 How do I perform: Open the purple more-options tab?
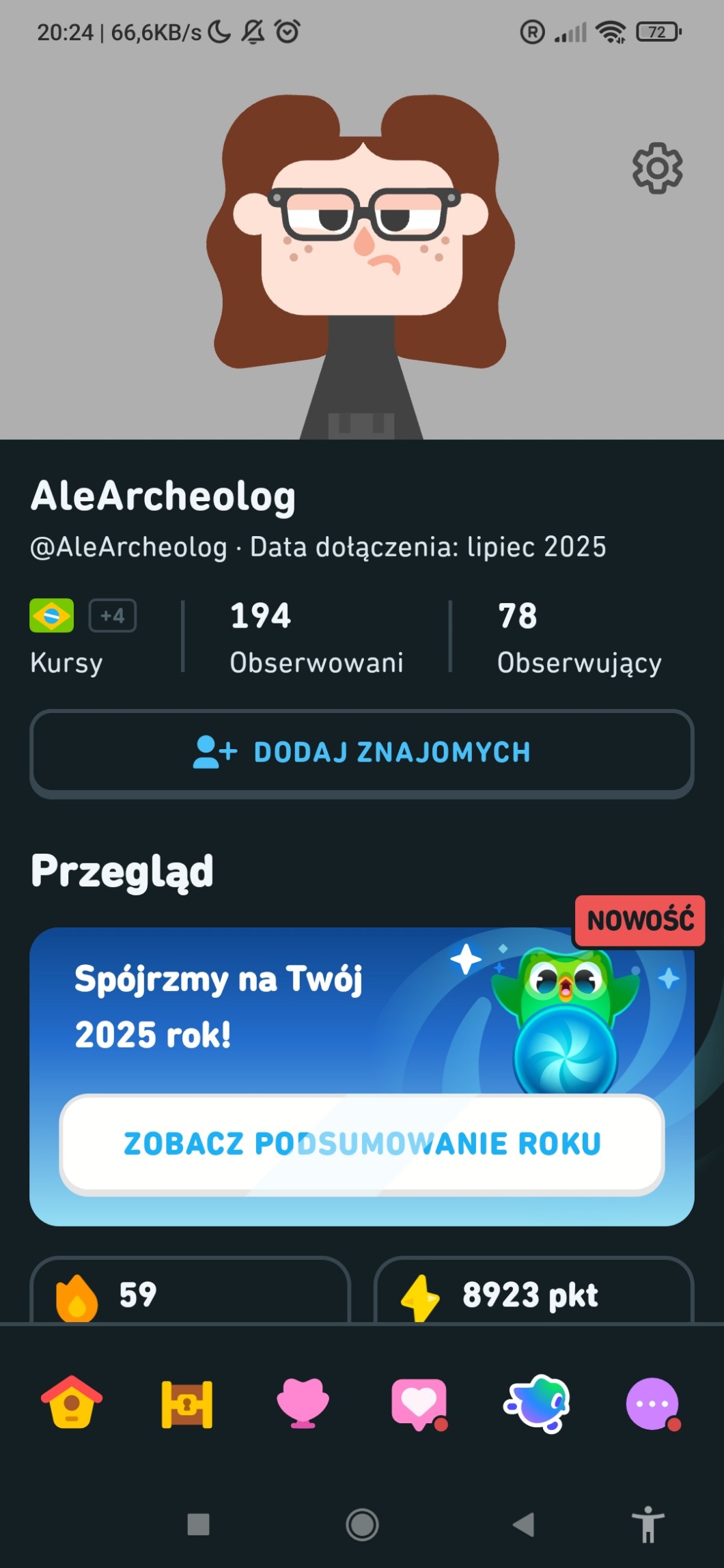pyautogui.click(x=652, y=1404)
